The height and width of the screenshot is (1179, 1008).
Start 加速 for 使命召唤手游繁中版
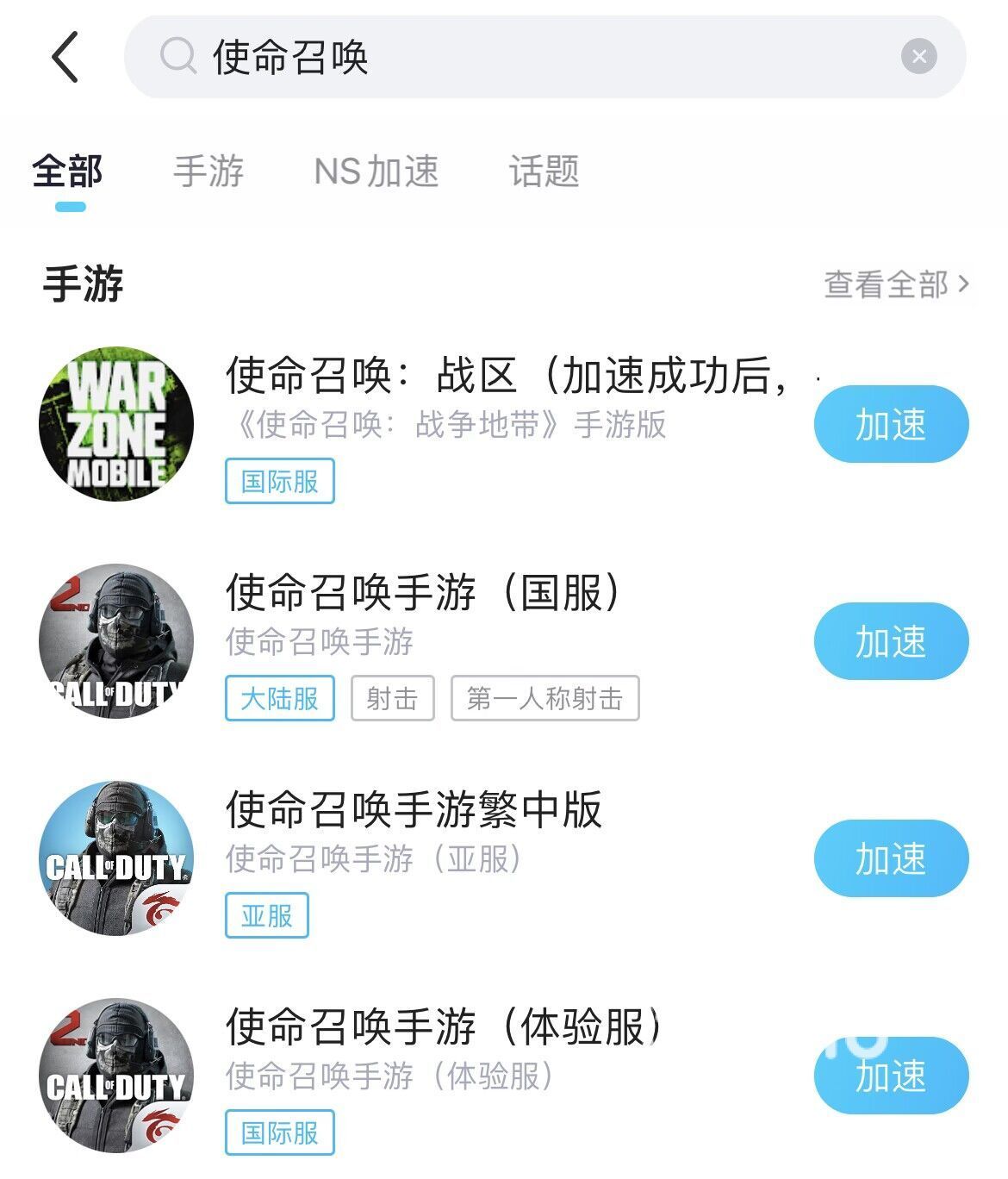coord(891,858)
